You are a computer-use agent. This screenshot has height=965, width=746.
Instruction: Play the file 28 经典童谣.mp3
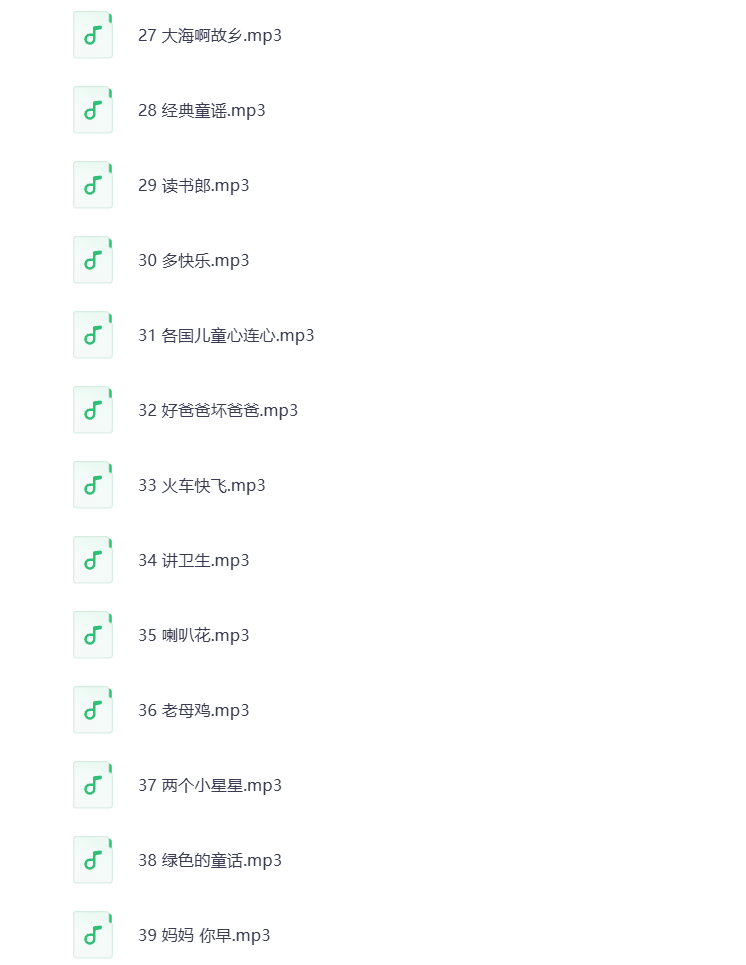pyautogui.click(x=202, y=110)
